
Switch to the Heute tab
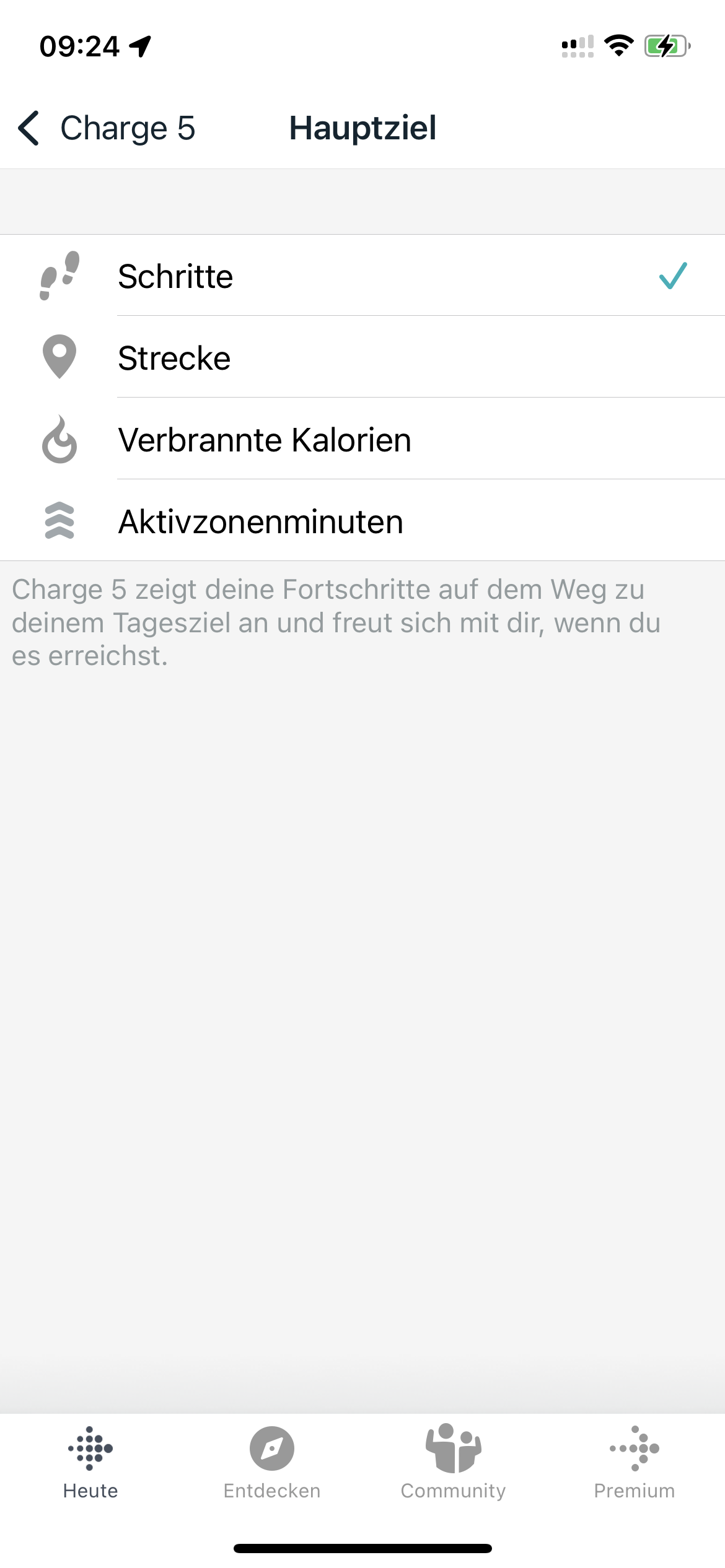point(90,1463)
